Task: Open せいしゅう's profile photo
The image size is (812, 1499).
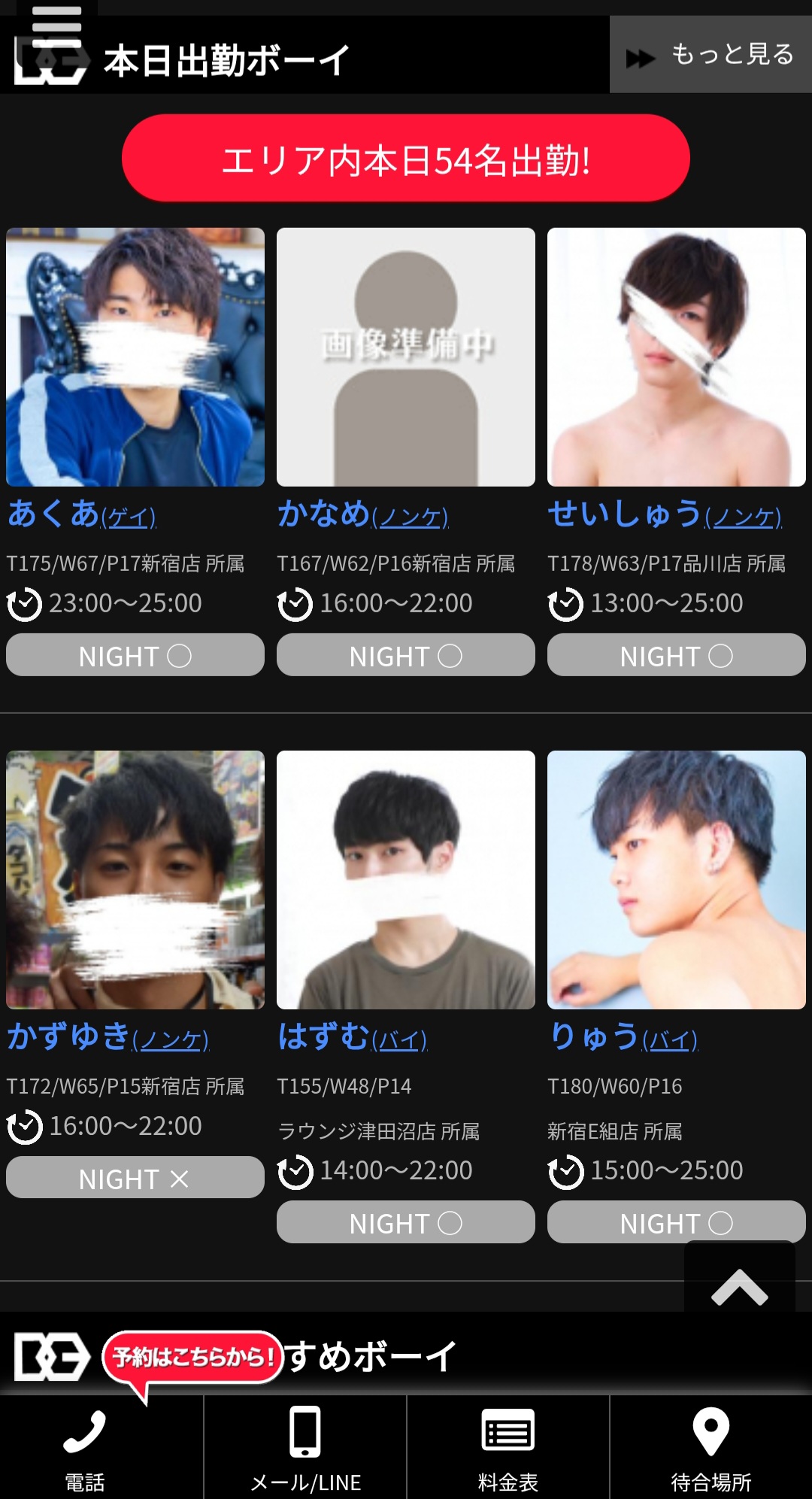Action: click(x=677, y=357)
